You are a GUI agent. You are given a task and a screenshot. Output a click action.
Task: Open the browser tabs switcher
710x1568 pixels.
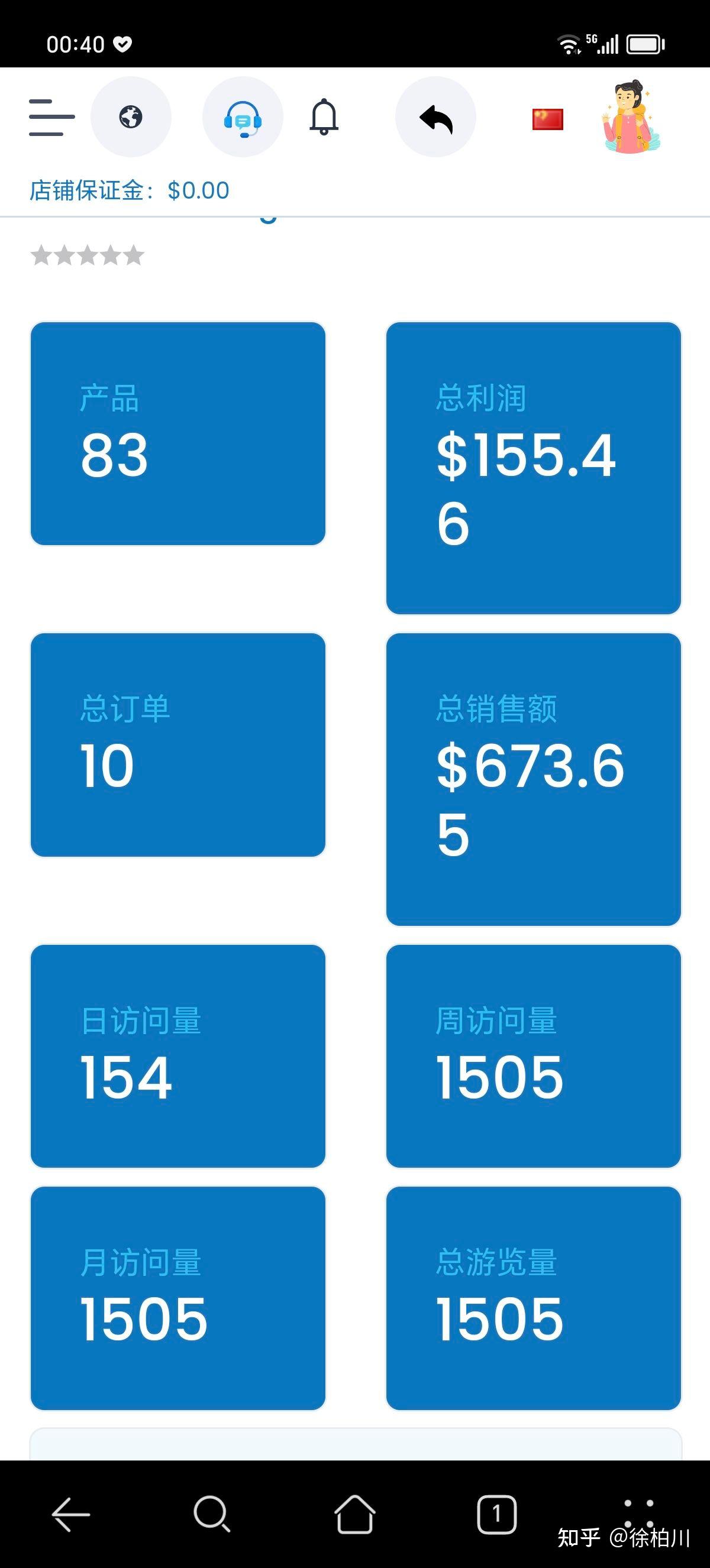[x=497, y=1513]
